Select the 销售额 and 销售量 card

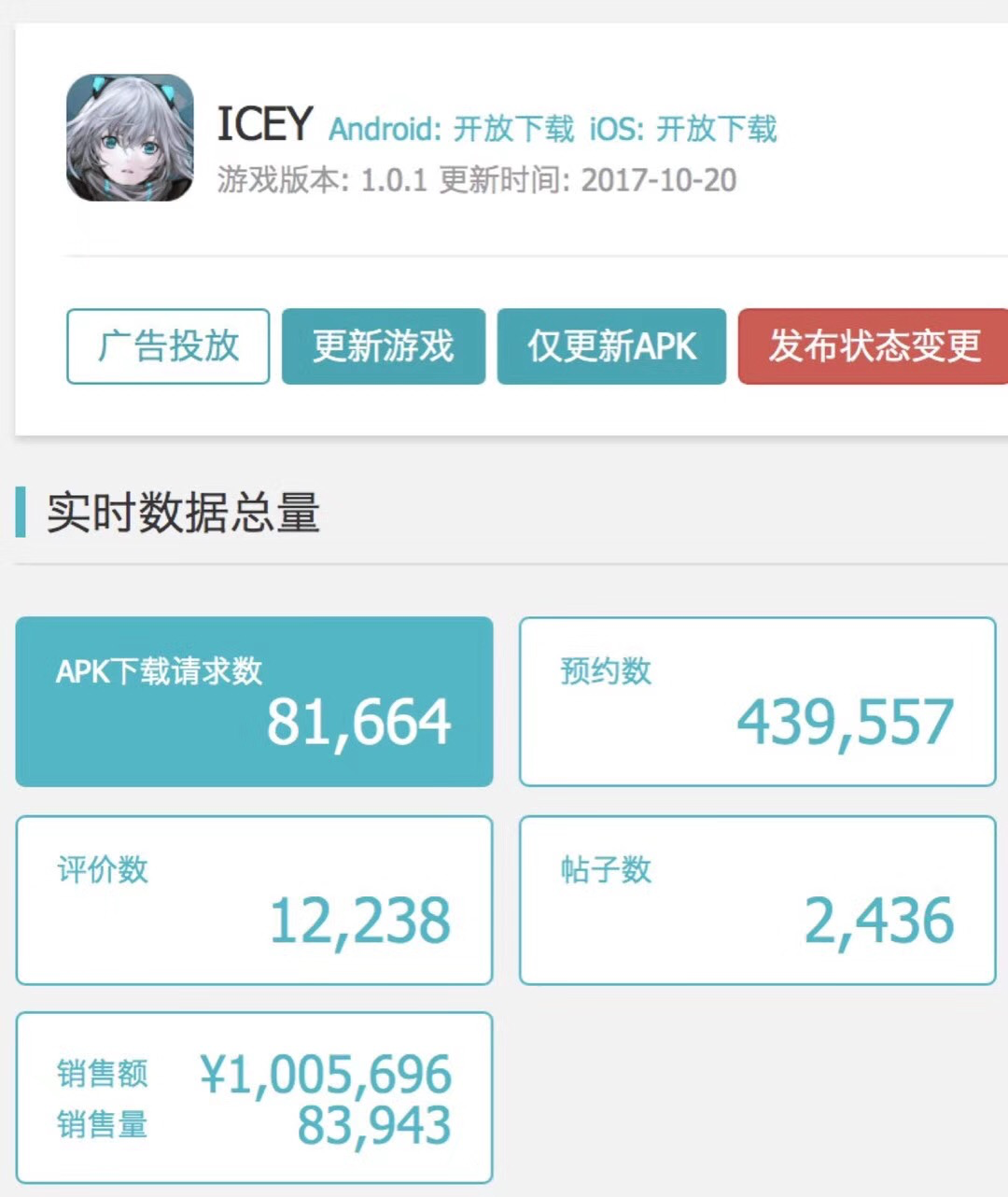pyautogui.click(x=254, y=1098)
